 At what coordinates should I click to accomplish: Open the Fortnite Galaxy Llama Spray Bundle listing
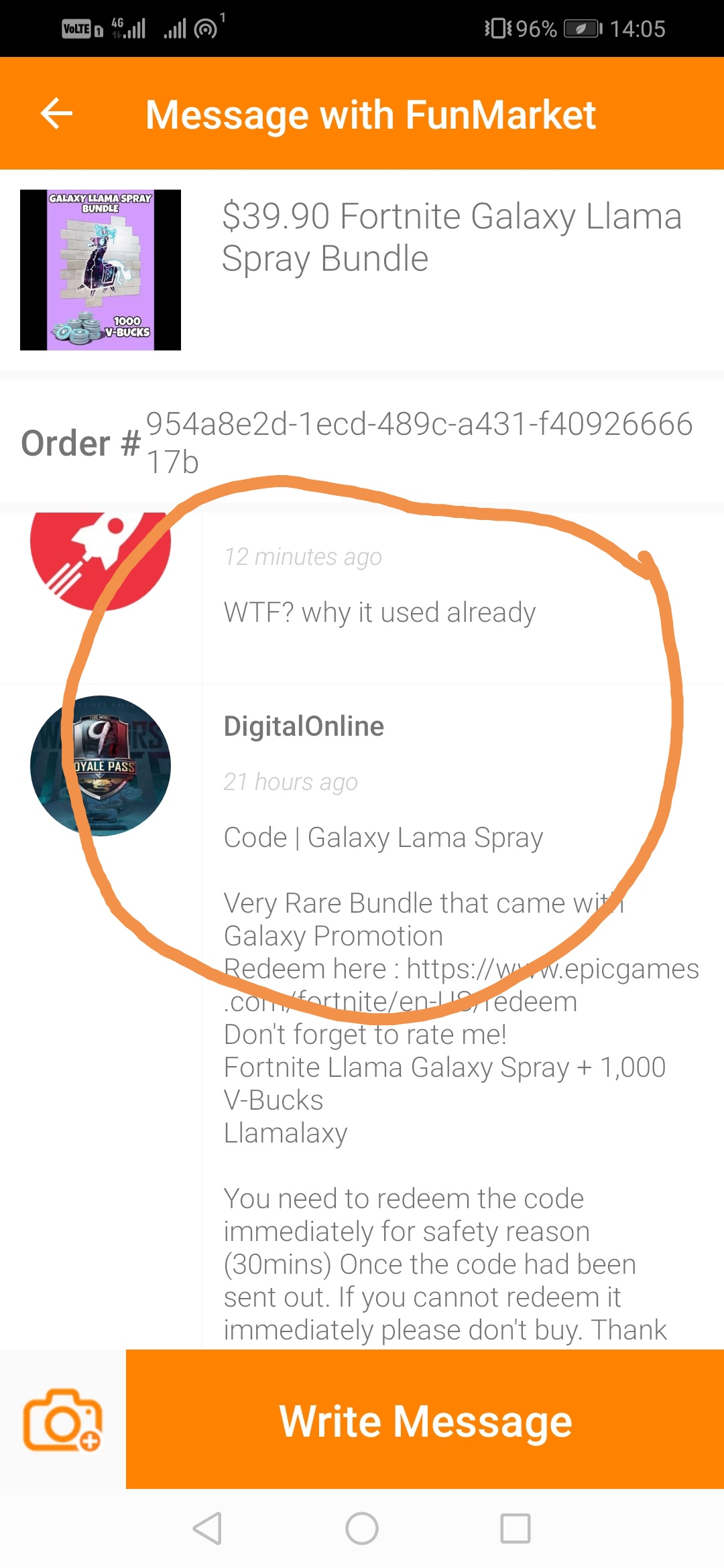click(451, 237)
